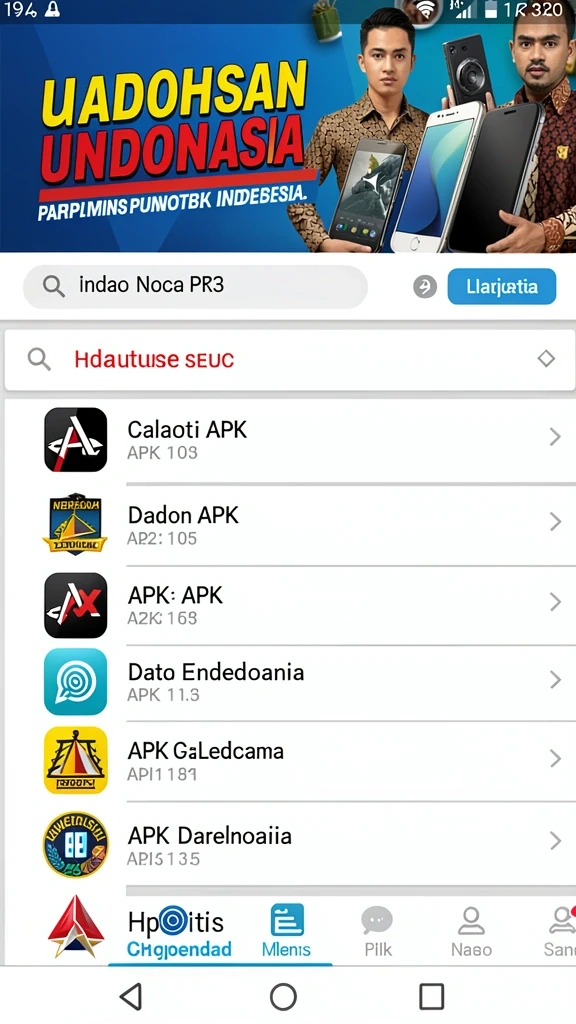Tap the diamond icon in Hdautuise row

[x=546, y=359]
